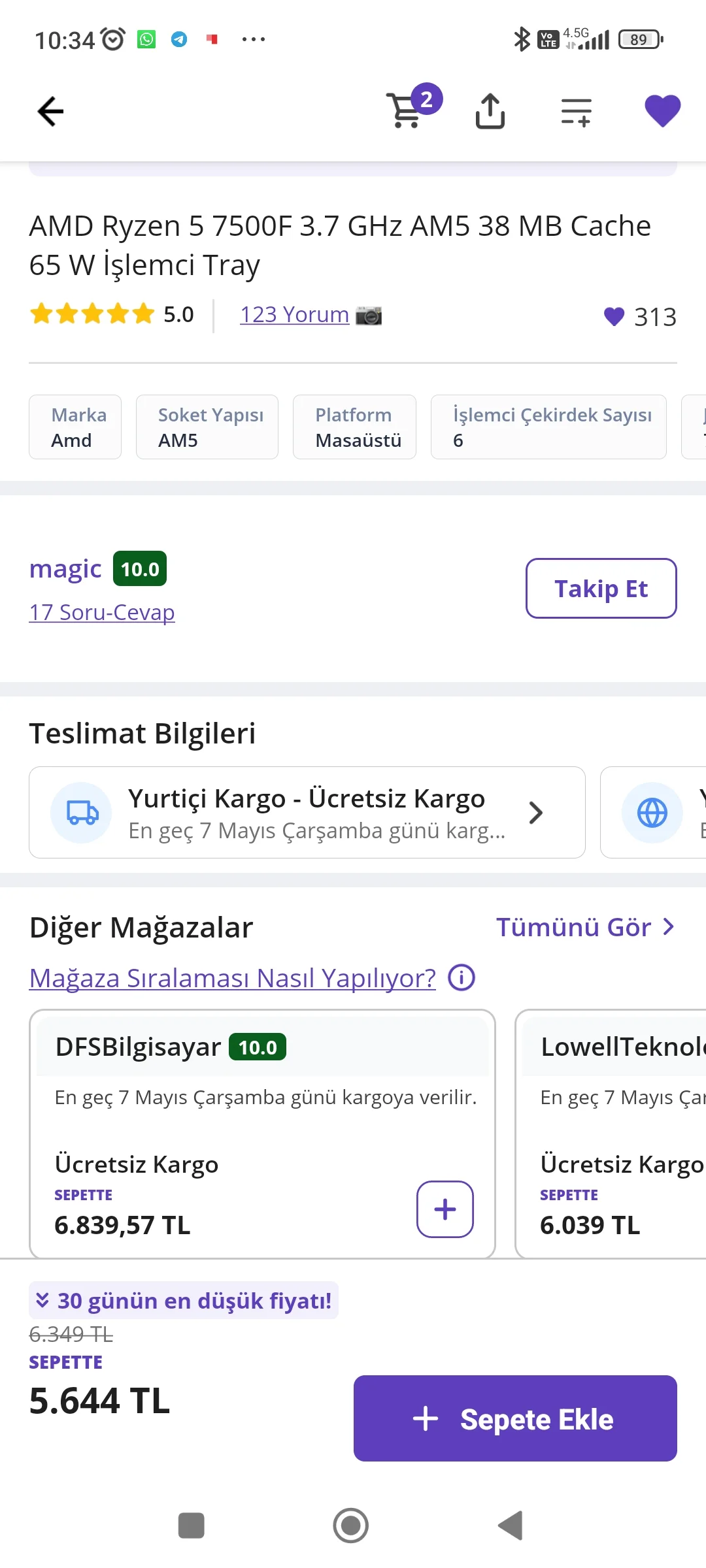
Task: Select the Platform Masaüstü chip
Action: point(354,427)
